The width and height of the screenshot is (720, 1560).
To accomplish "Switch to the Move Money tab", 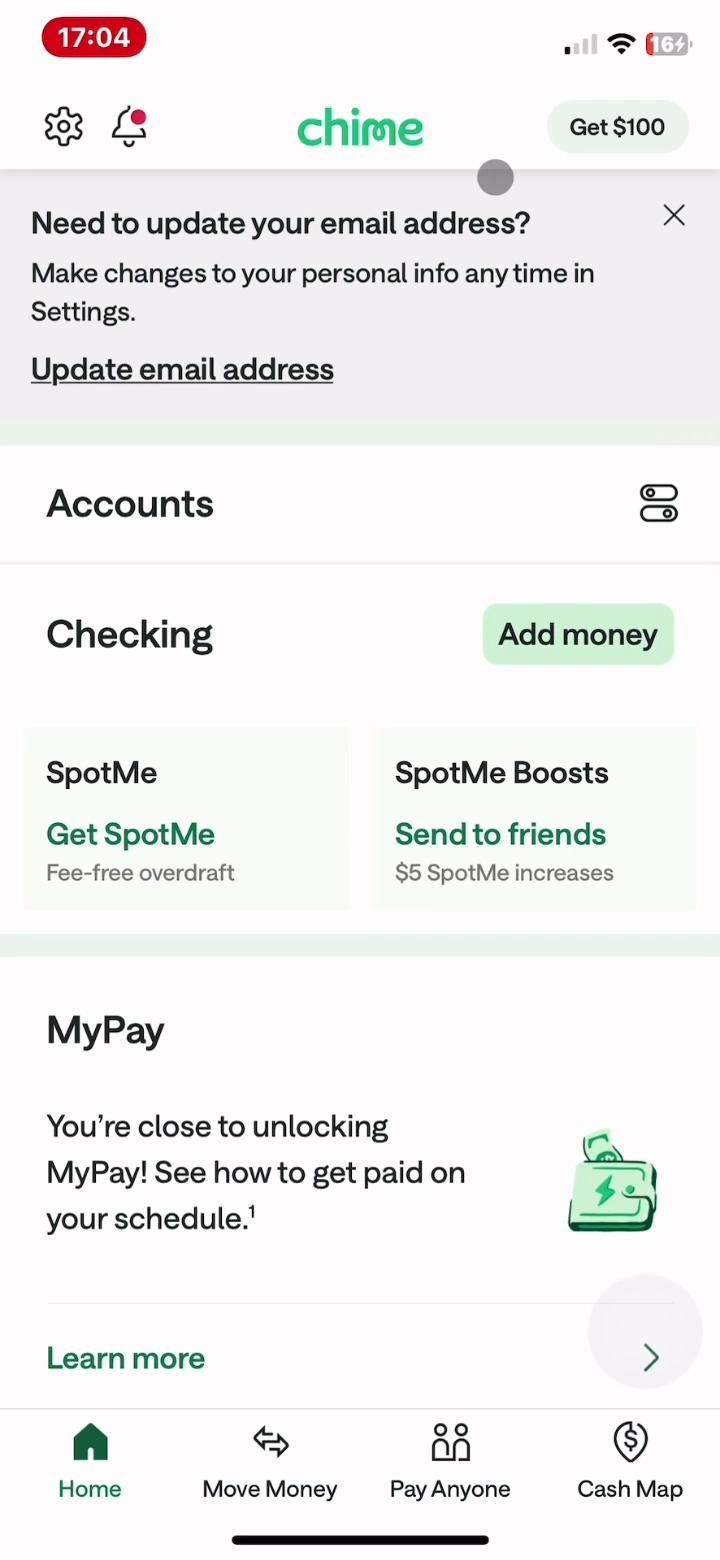I will click(270, 1462).
